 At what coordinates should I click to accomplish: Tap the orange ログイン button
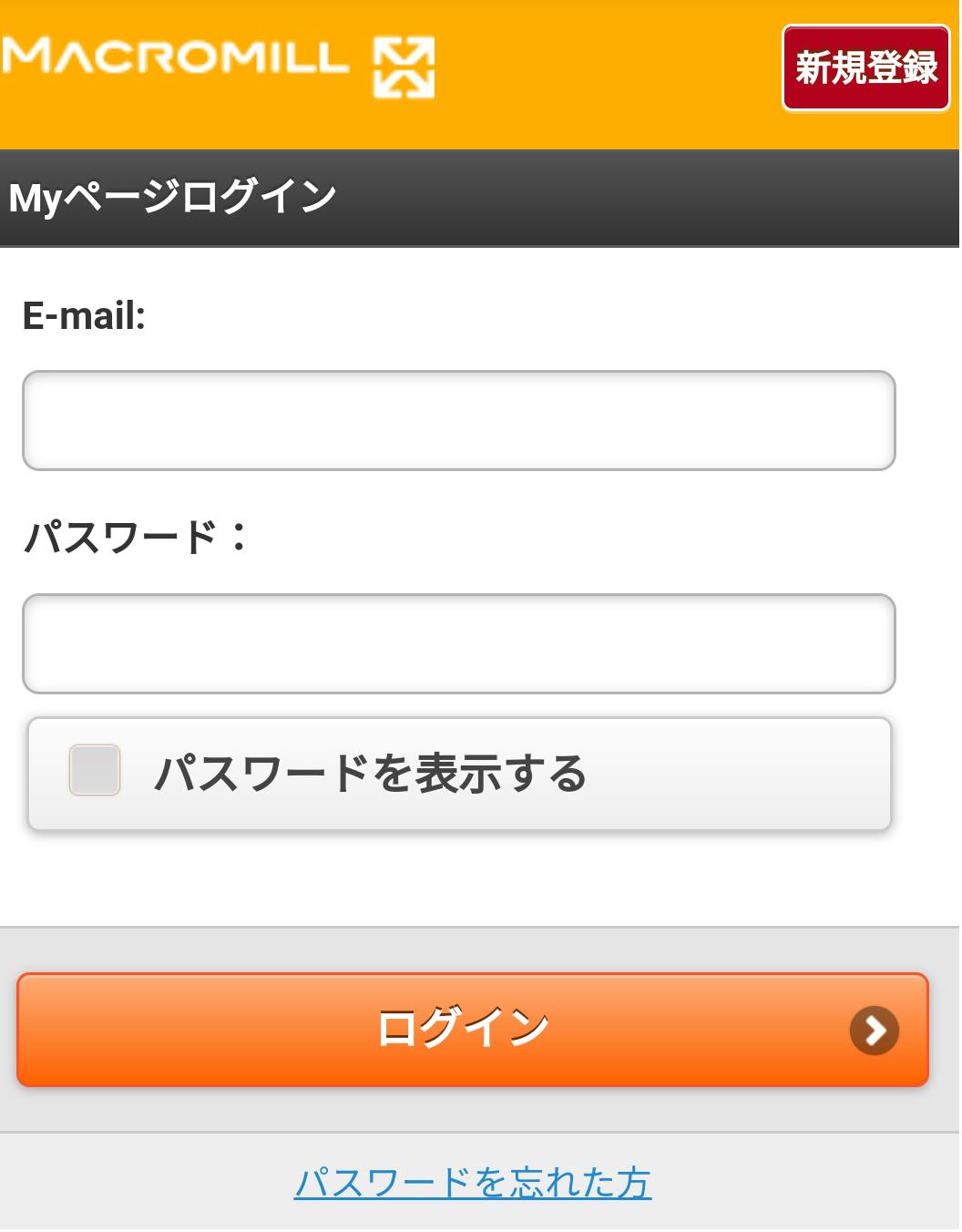472,1030
